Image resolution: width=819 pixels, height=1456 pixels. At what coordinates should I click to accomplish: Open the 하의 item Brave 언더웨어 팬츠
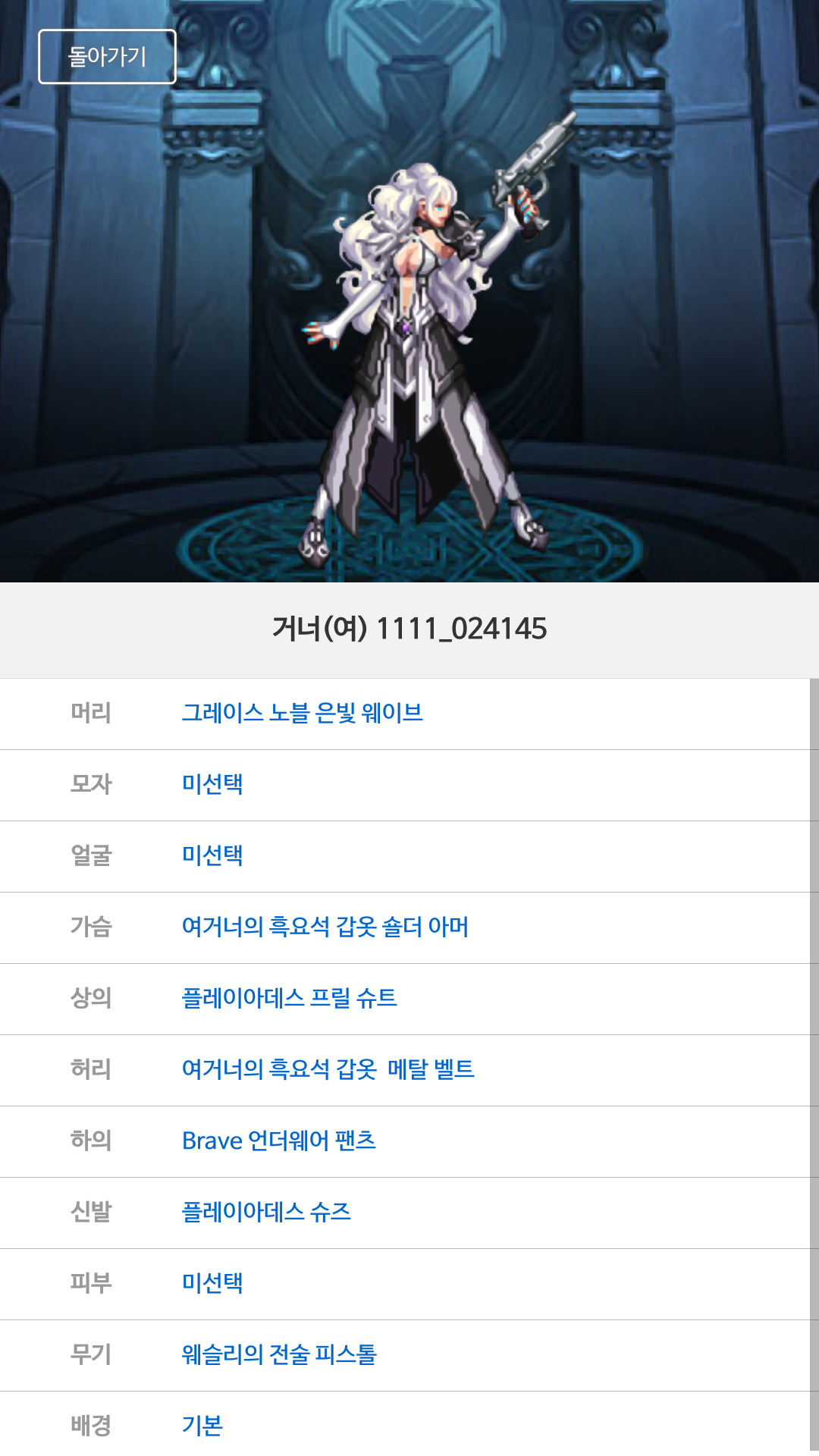point(278,1141)
